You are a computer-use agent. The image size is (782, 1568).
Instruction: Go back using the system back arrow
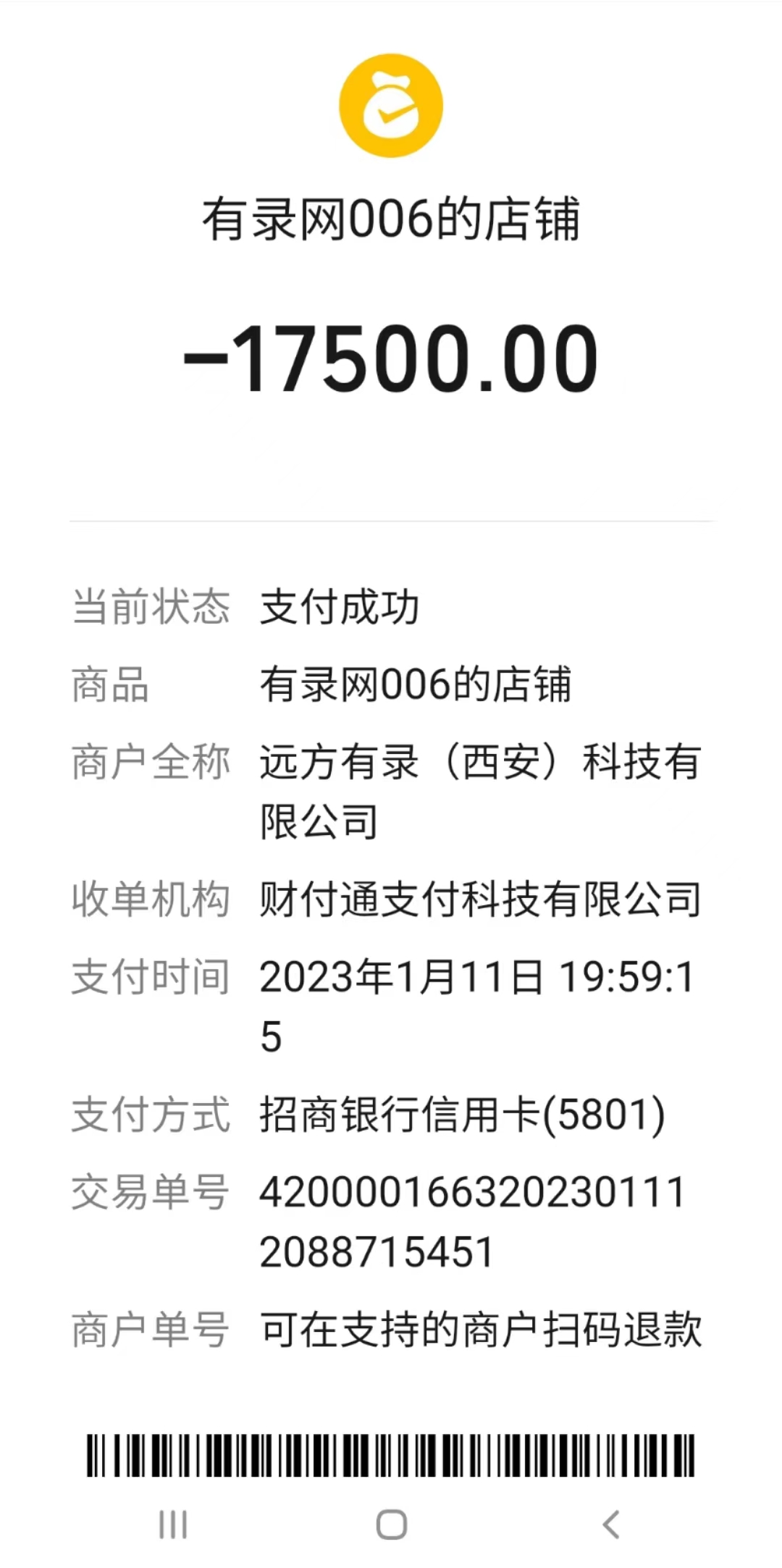[611, 1525]
